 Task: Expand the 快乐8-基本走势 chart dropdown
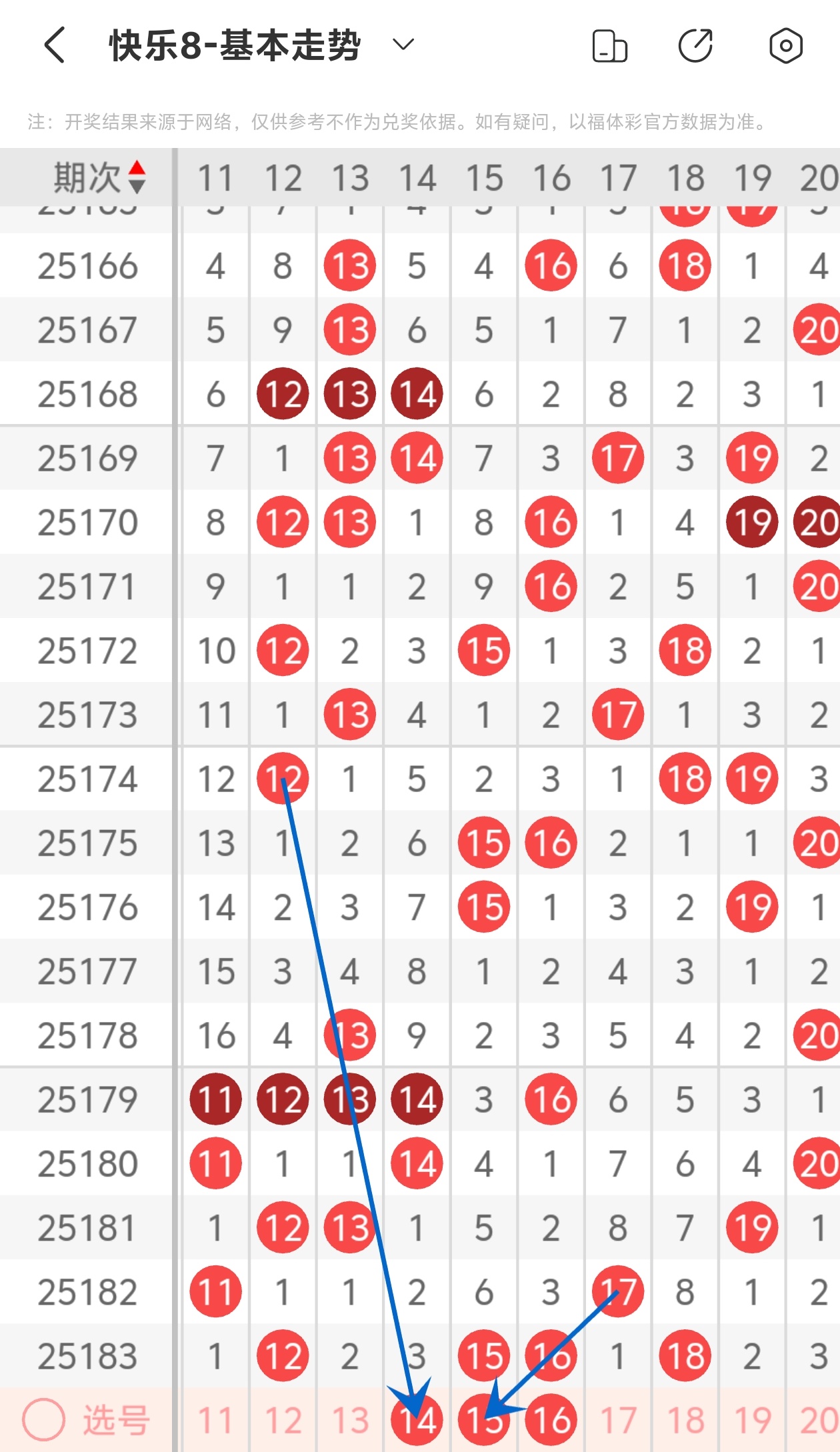pos(403,45)
